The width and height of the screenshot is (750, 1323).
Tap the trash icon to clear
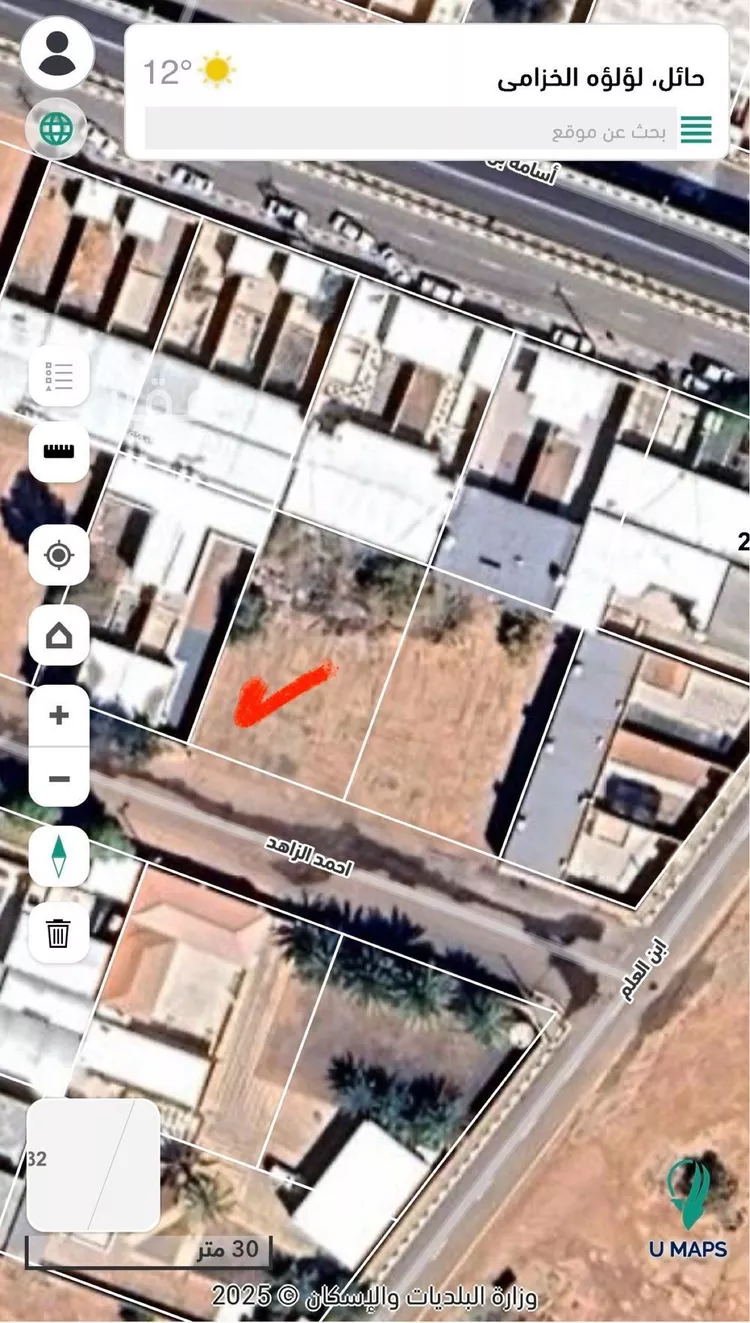click(59, 933)
